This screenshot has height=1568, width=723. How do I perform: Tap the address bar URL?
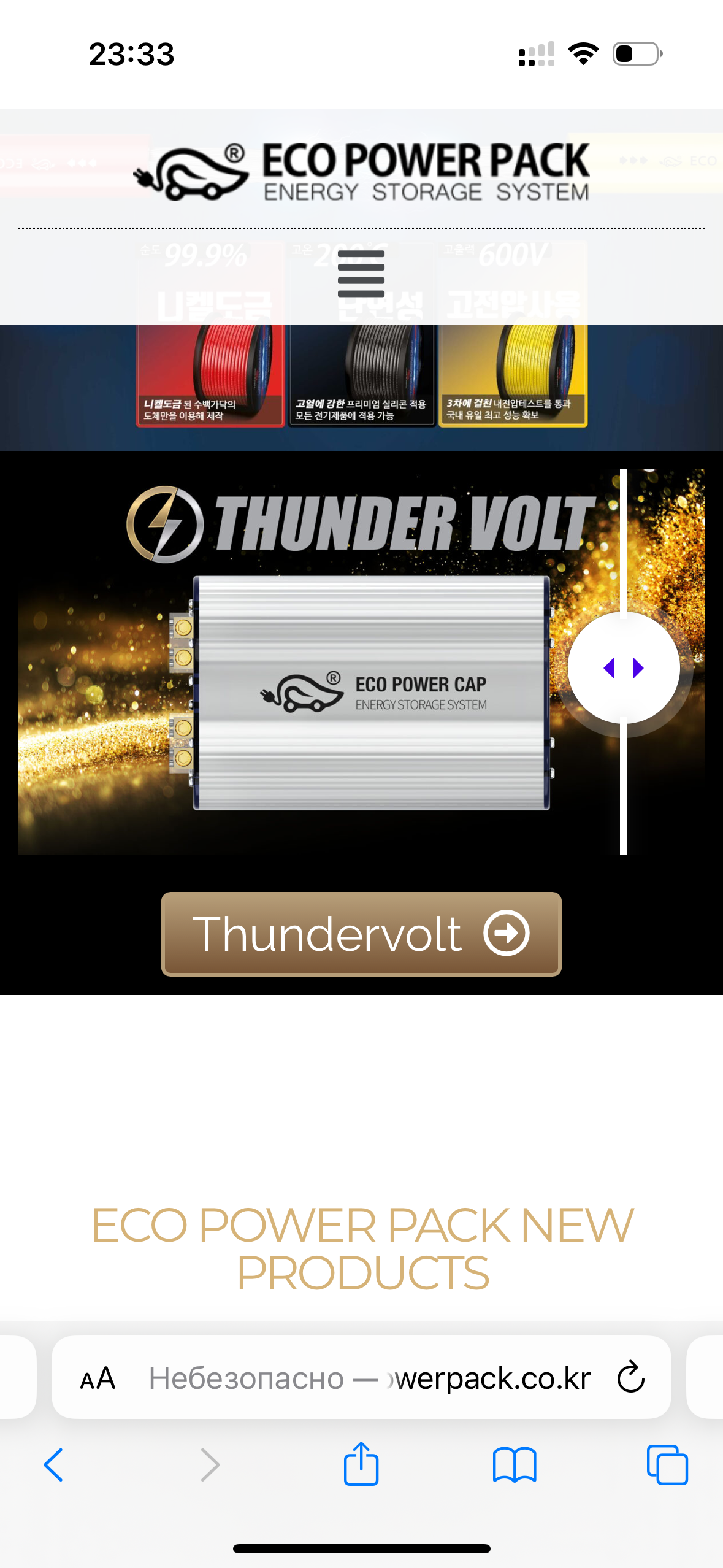[x=369, y=1378]
